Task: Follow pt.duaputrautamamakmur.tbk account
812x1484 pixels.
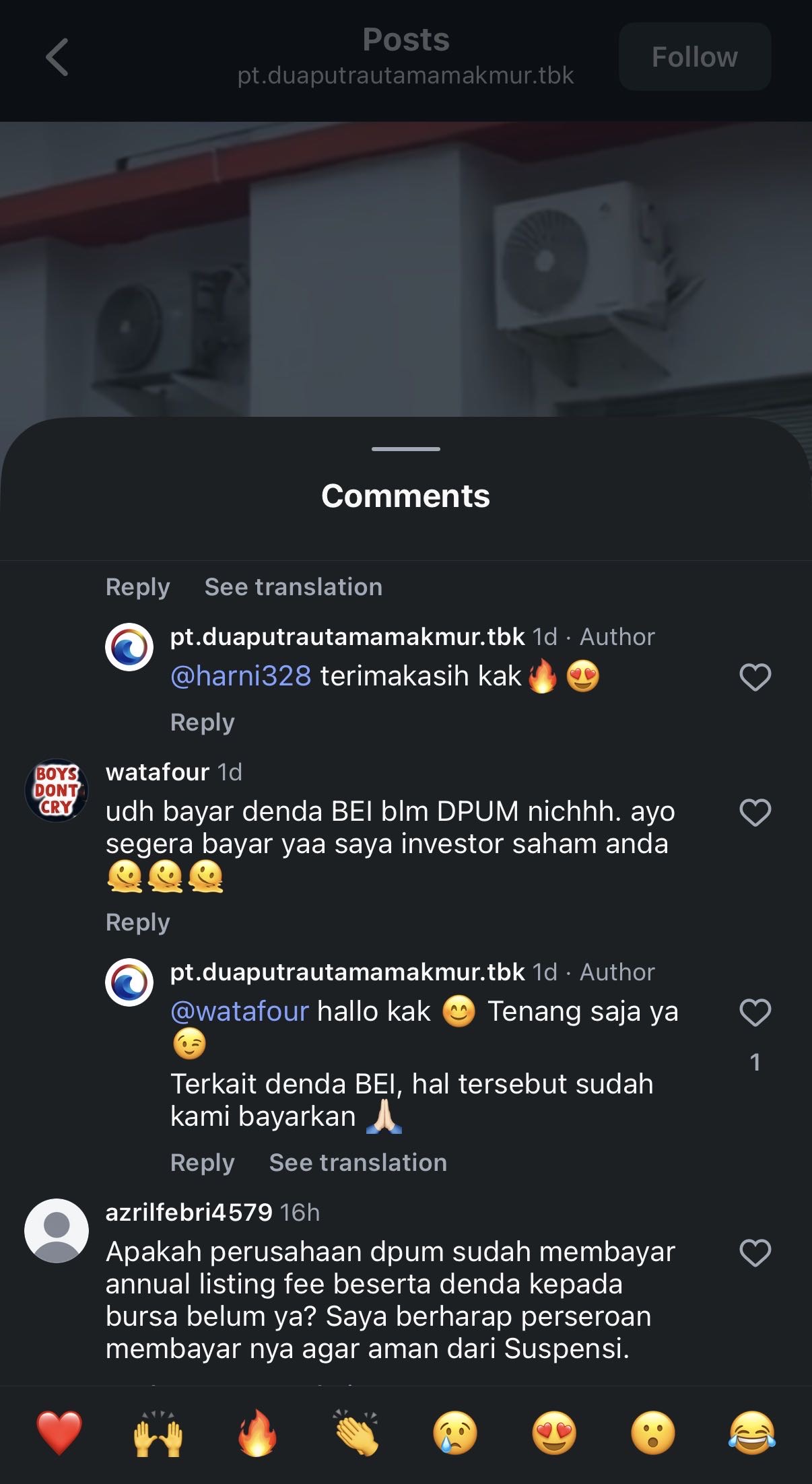Action: [x=694, y=57]
